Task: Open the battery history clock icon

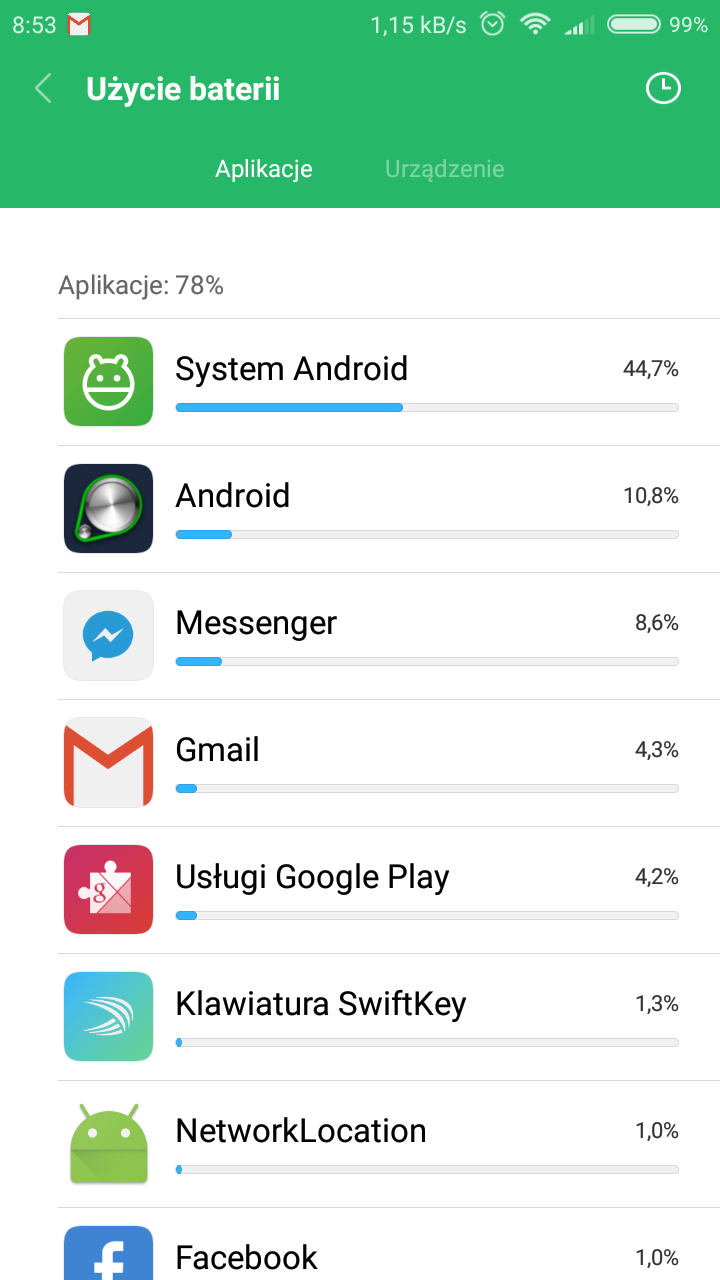Action: tap(662, 89)
